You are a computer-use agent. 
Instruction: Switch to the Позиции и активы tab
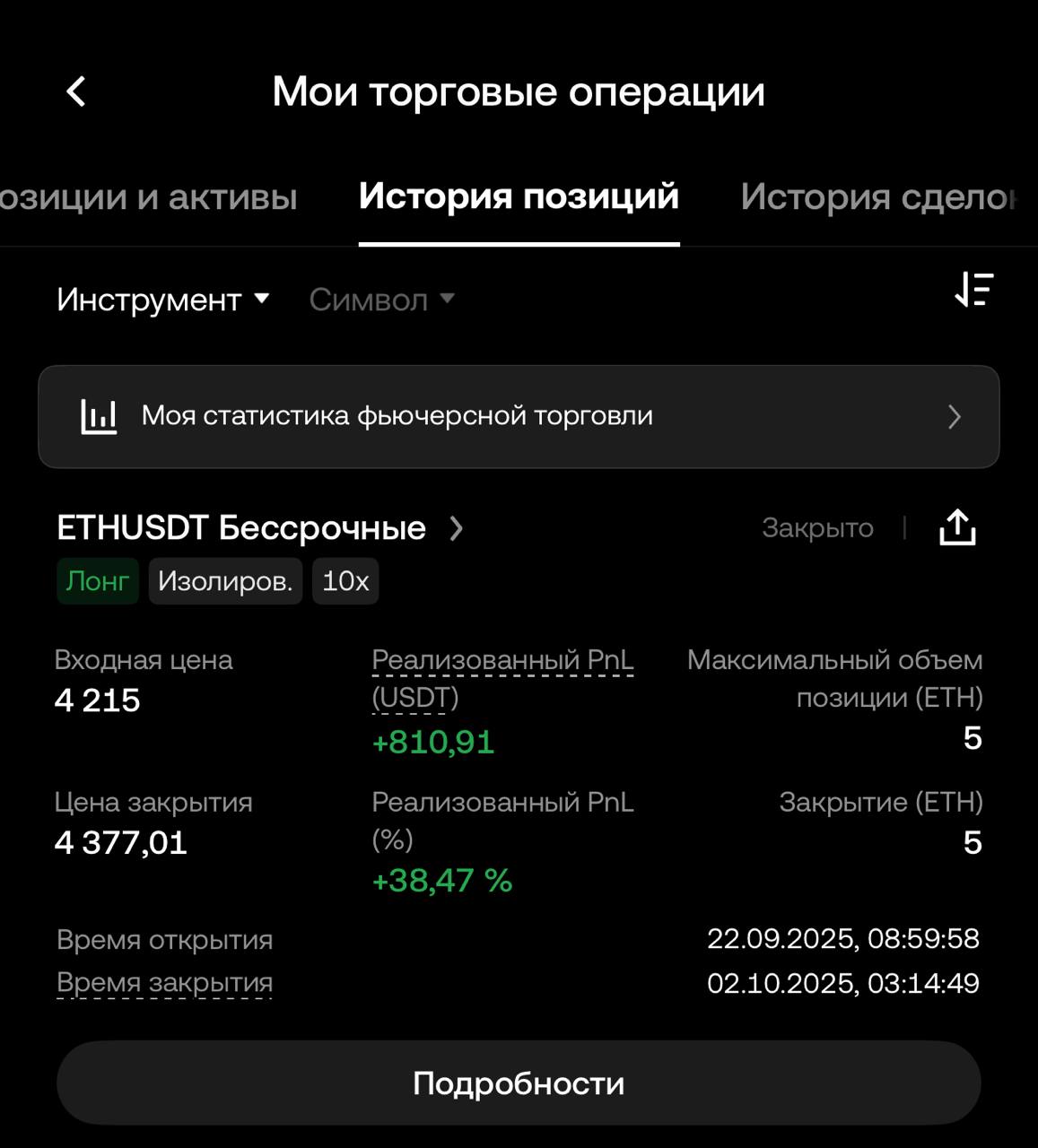148,197
